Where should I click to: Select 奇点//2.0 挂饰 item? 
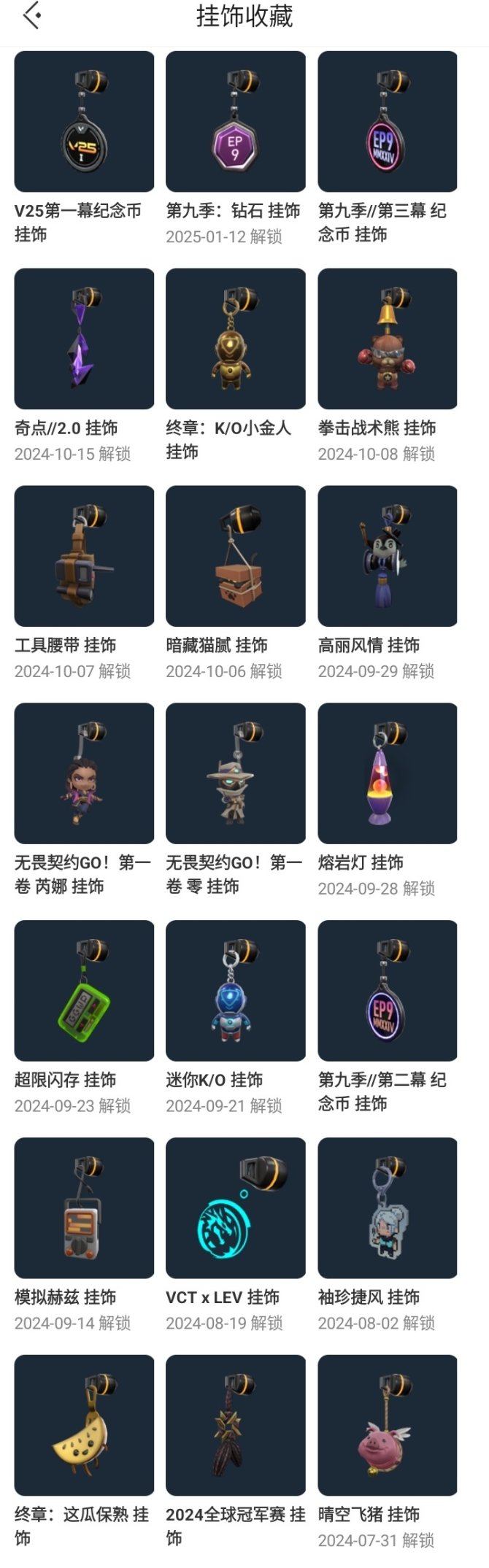pos(84,339)
